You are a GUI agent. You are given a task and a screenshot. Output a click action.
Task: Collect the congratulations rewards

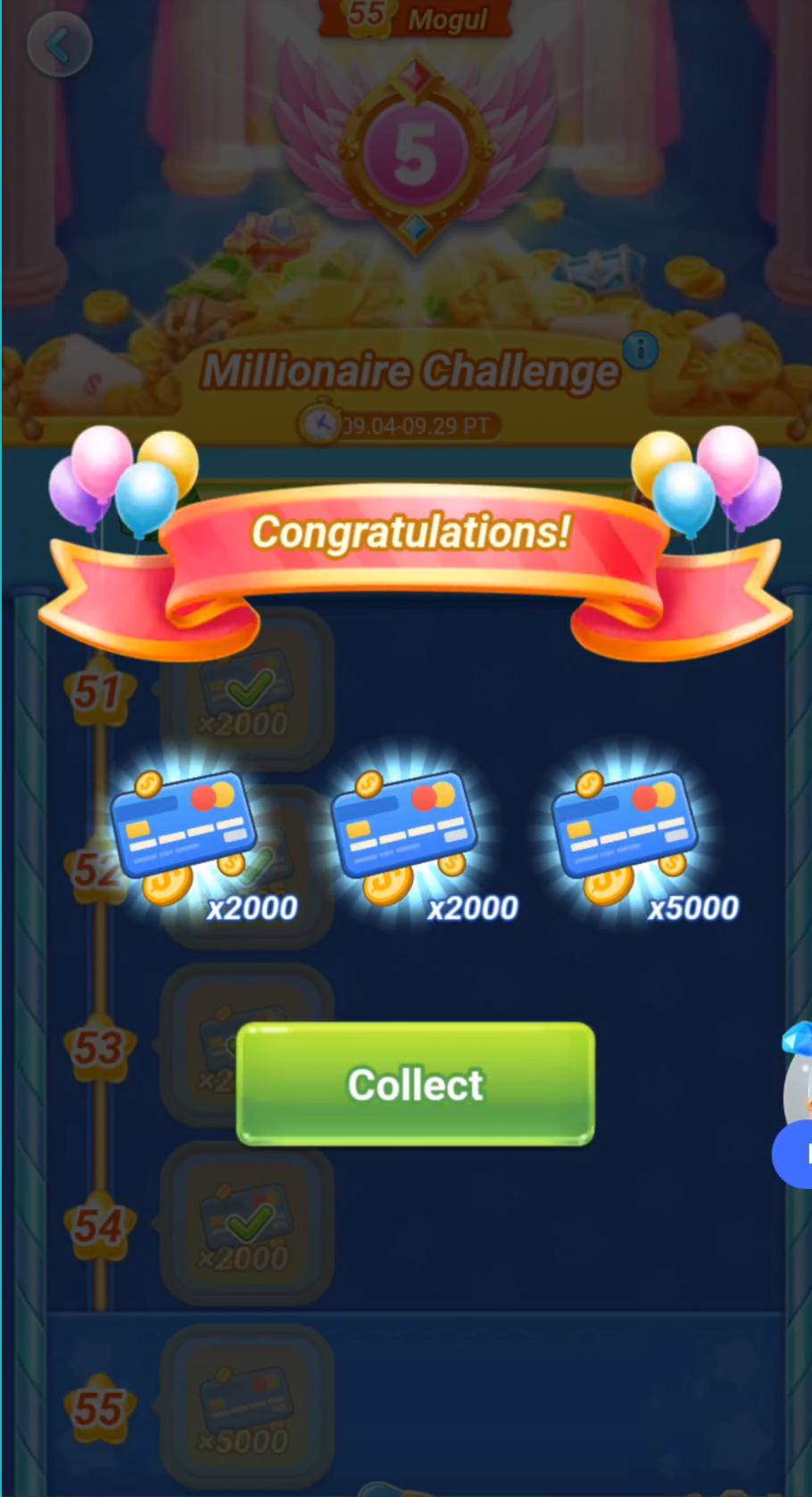[415, 1084]
